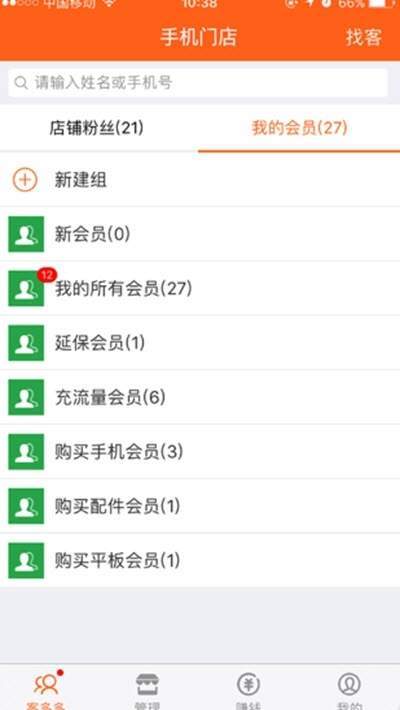Create a new group with 新建组
400x710 pixels.
[x=200, y=180]
